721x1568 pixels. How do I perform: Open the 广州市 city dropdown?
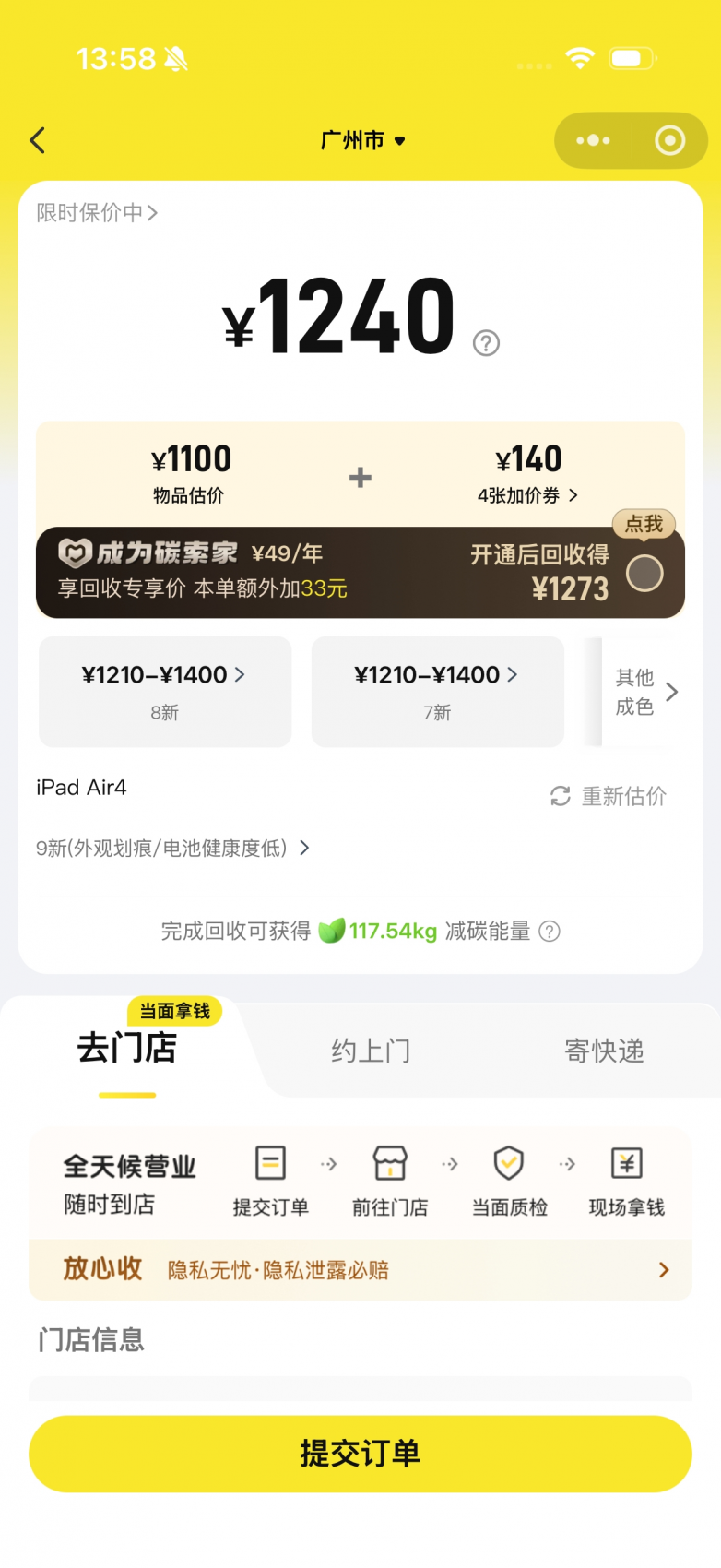pos(362,140)
